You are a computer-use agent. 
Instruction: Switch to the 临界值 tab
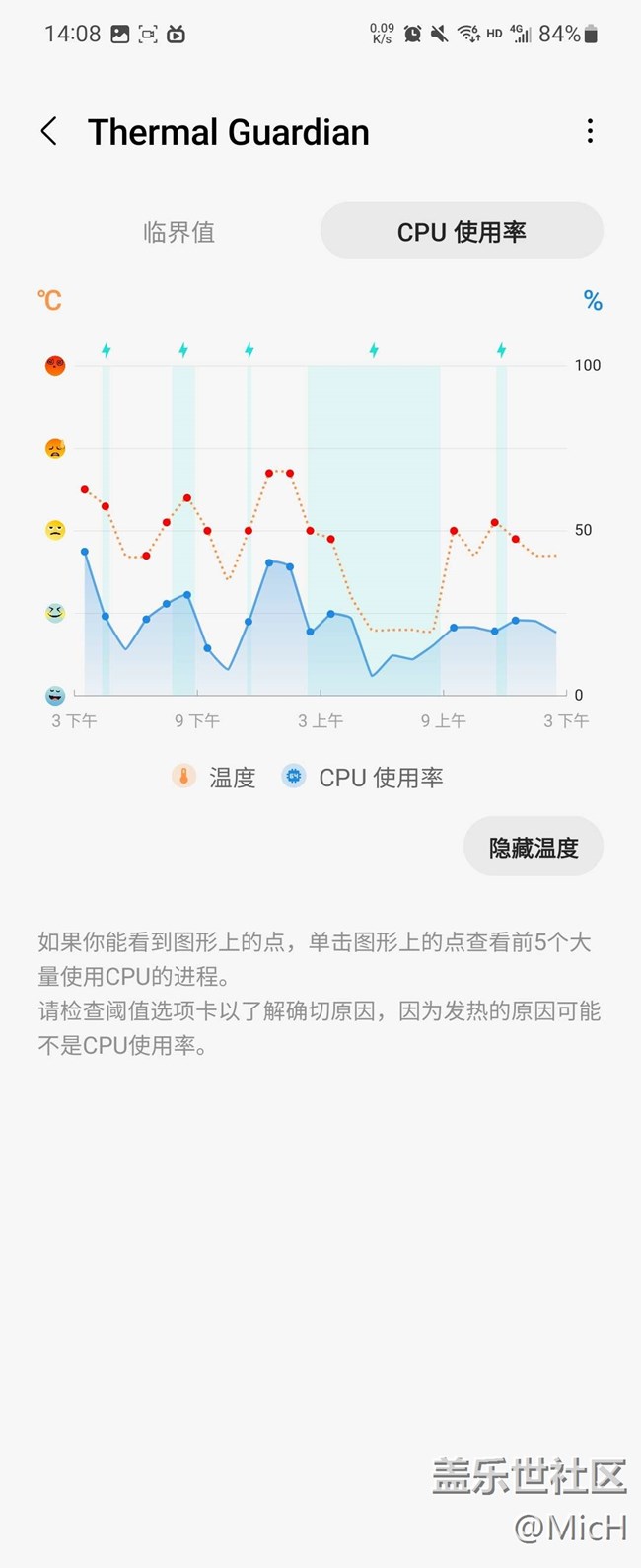[178, 232]
